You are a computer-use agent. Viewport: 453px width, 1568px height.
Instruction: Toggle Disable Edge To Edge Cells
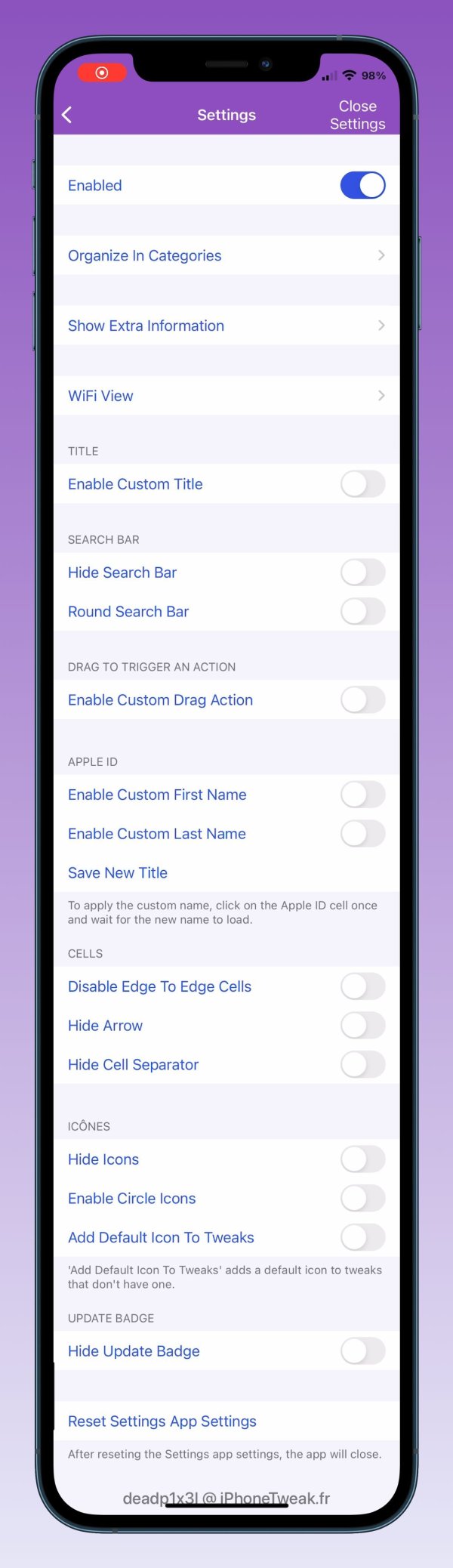(x=362, y=986)
